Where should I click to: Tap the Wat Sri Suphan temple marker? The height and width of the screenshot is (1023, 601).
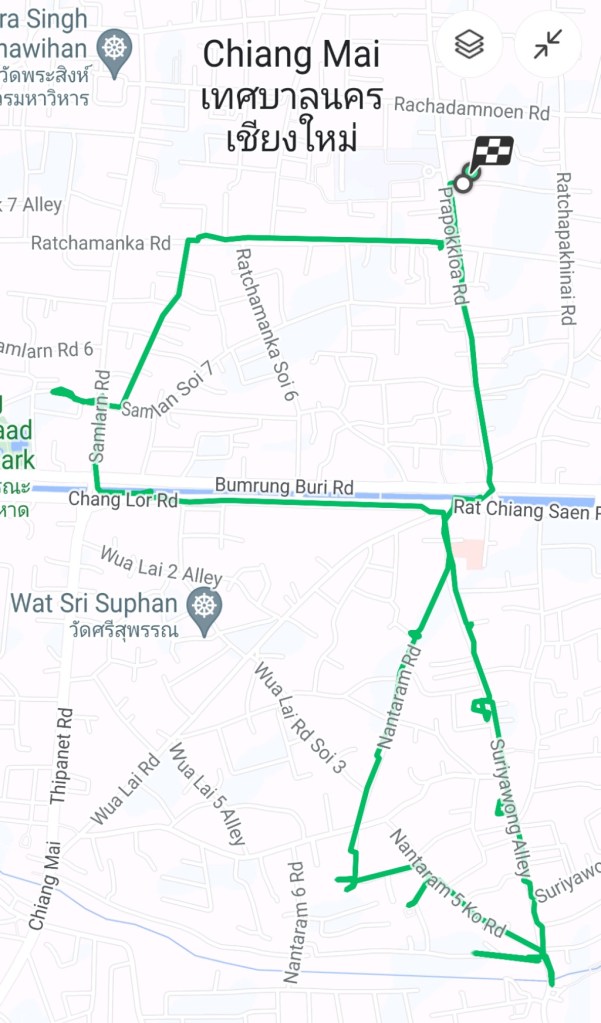205,610
